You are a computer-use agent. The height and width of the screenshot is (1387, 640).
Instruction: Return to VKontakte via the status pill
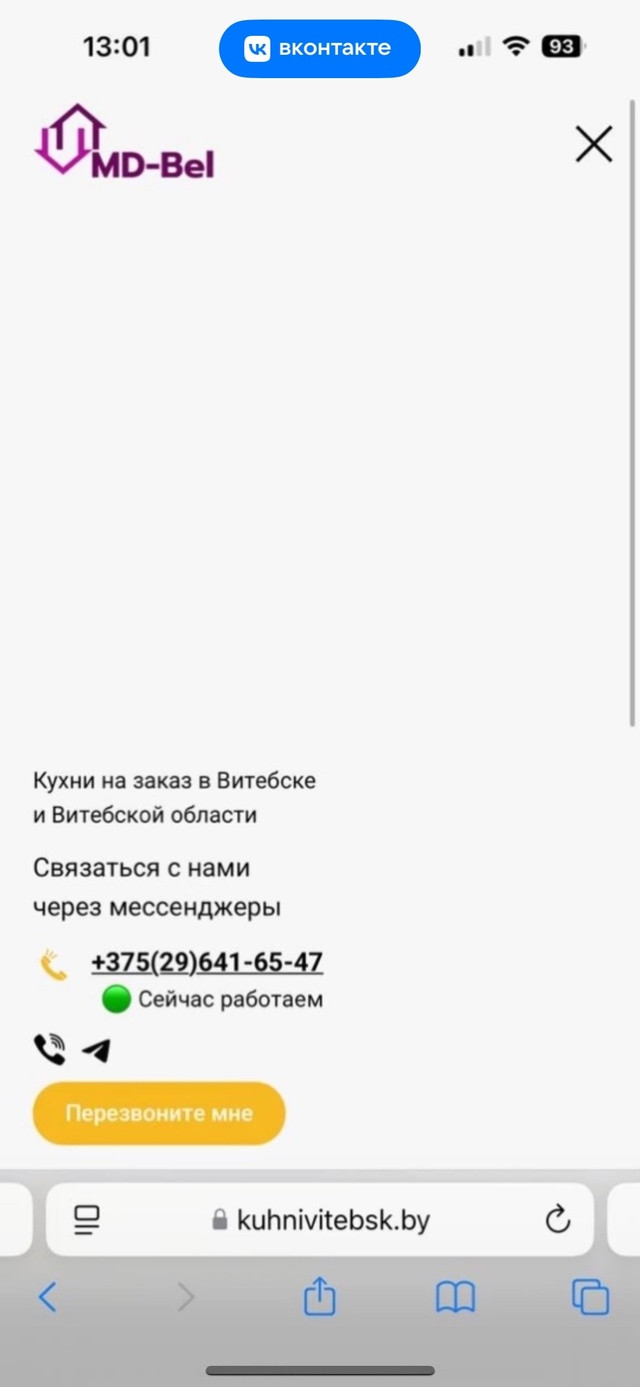[320, 48]
